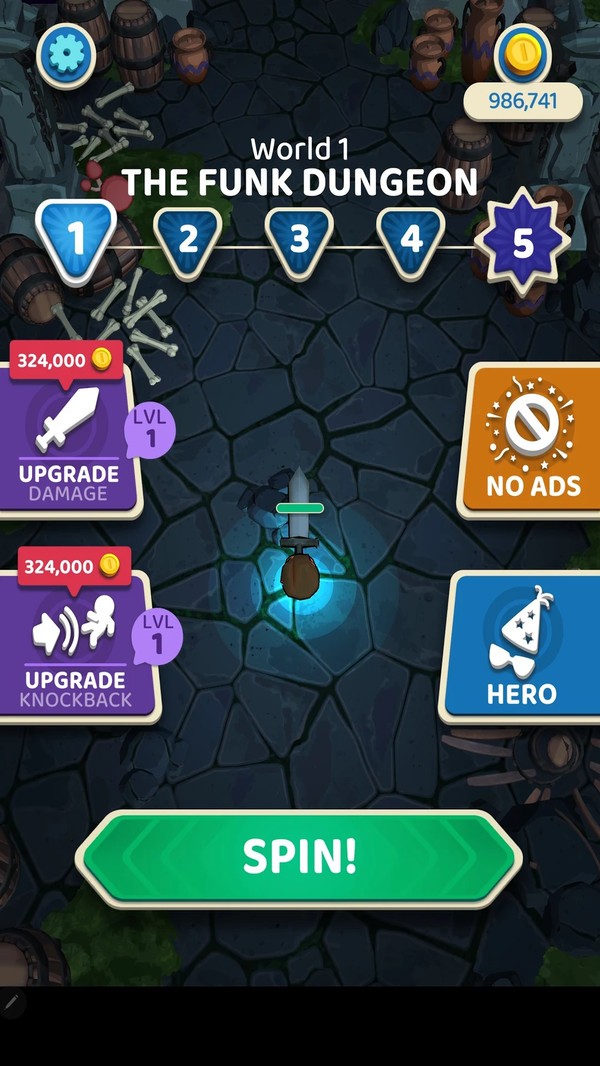Tap the SPIN! button
The height and width of the screenshot is (1066, 600).
(299, 857)
